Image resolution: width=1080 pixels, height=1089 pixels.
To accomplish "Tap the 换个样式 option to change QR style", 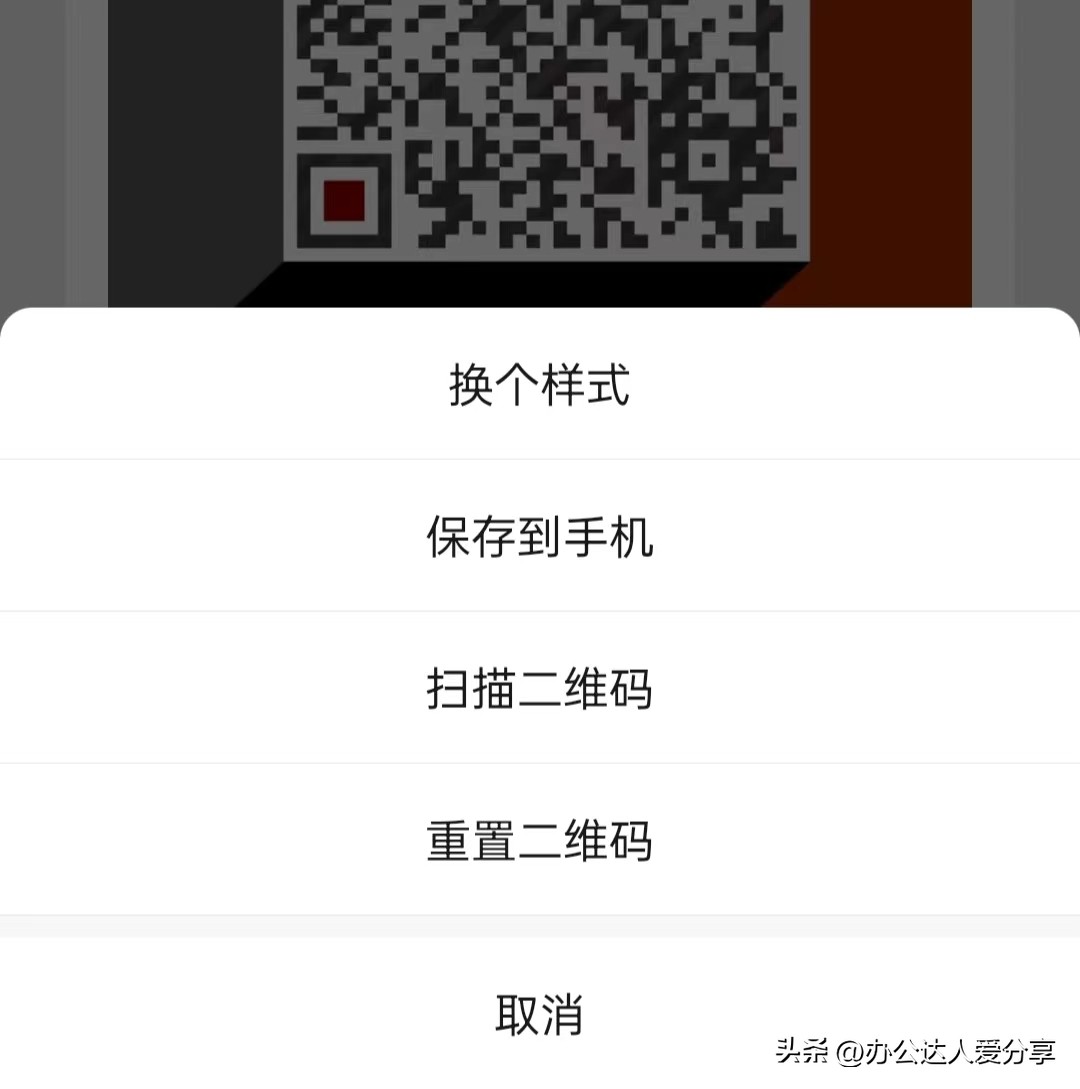I will [540, 388].
